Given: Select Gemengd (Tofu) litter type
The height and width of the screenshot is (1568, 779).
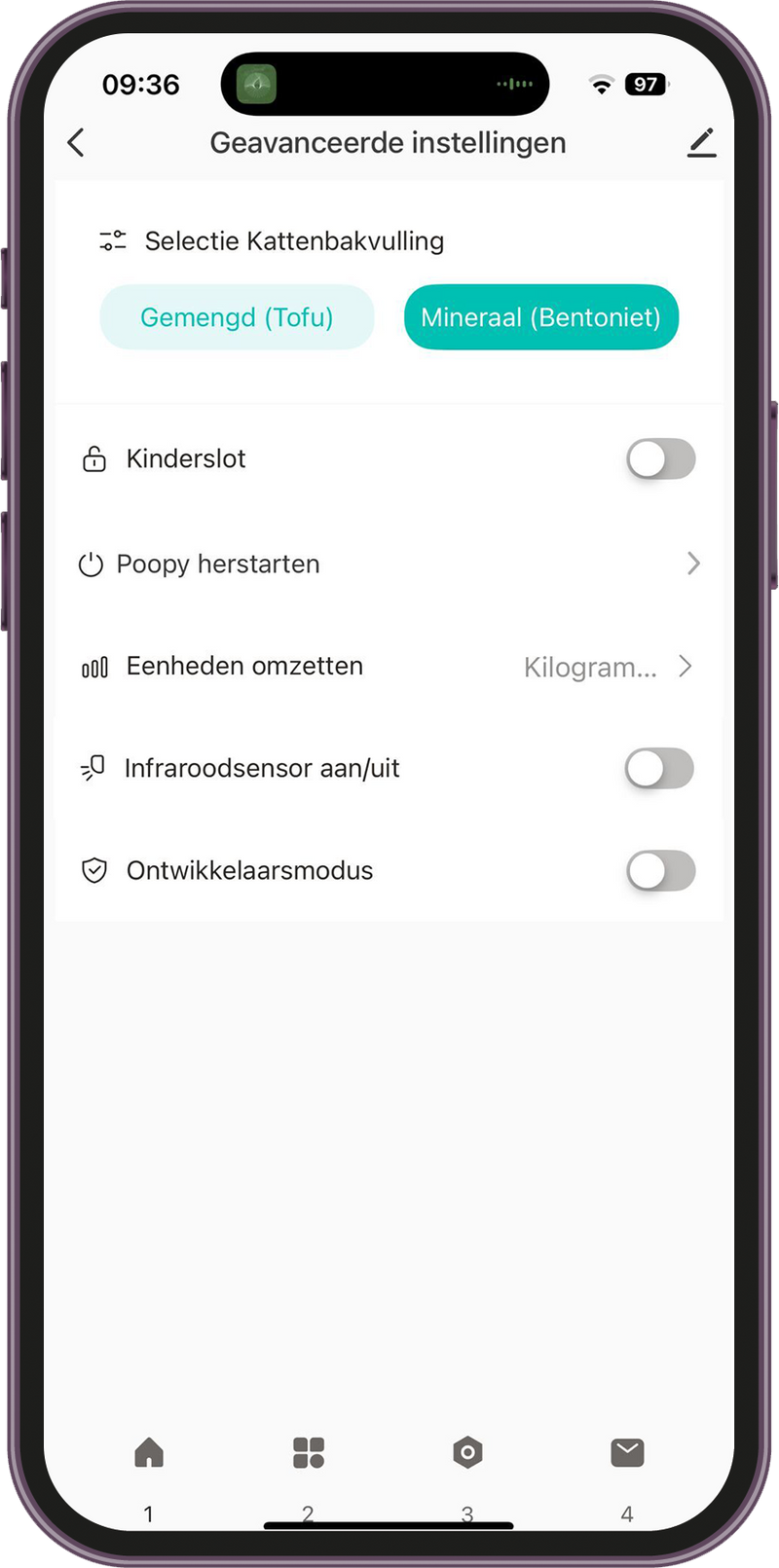Looking at the screenshot, I should pos(237,317).
